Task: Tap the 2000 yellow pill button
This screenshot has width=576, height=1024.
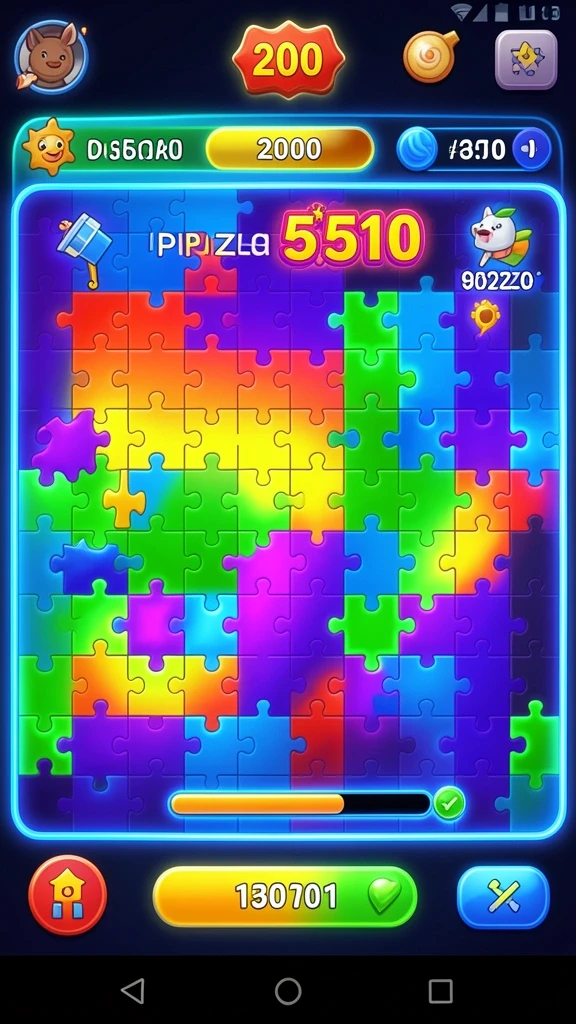Action: click(x=289, y=150)
